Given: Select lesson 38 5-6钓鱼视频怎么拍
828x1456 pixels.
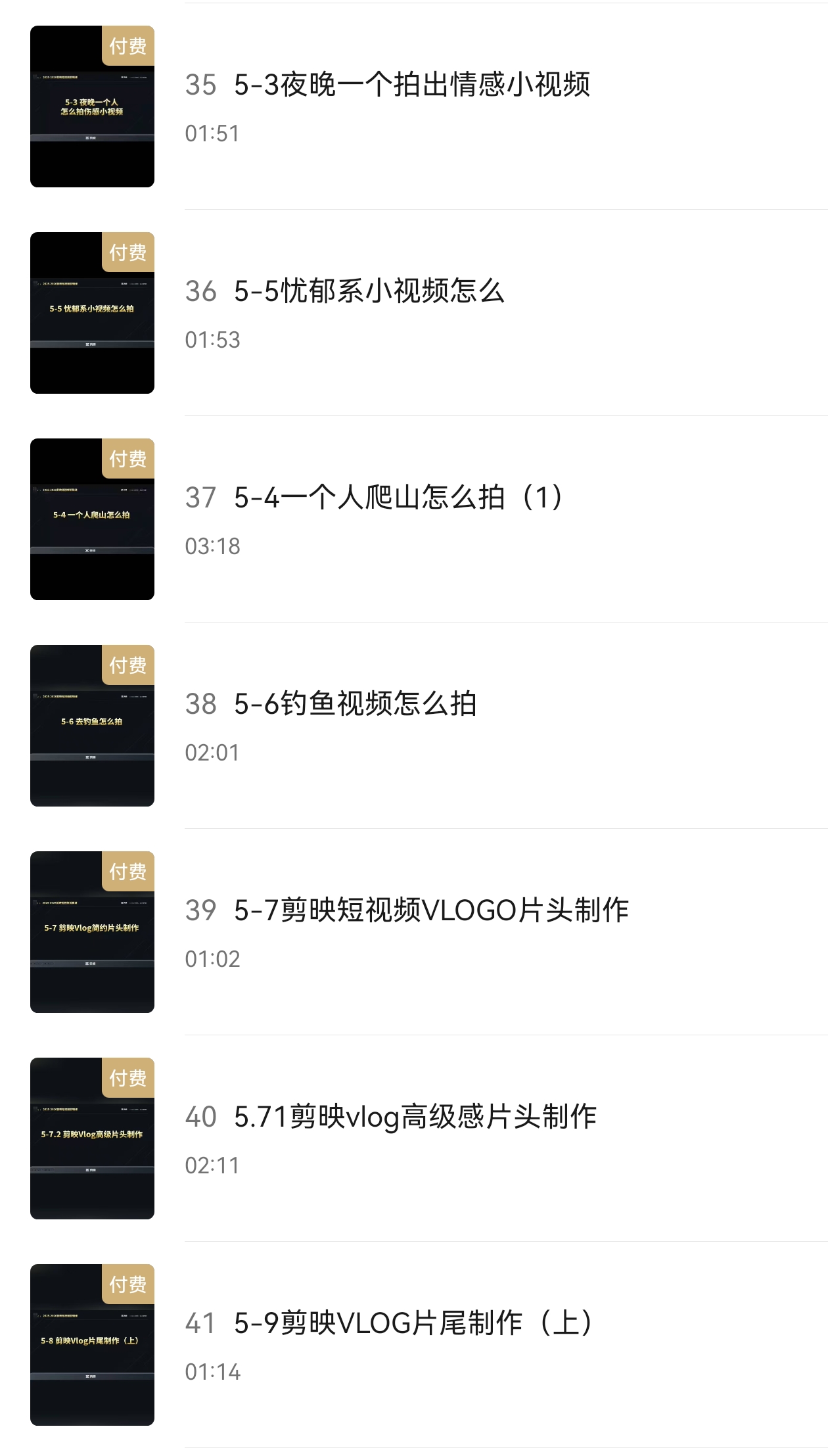Looking at the screenshot, I should [x=355, y=705].
